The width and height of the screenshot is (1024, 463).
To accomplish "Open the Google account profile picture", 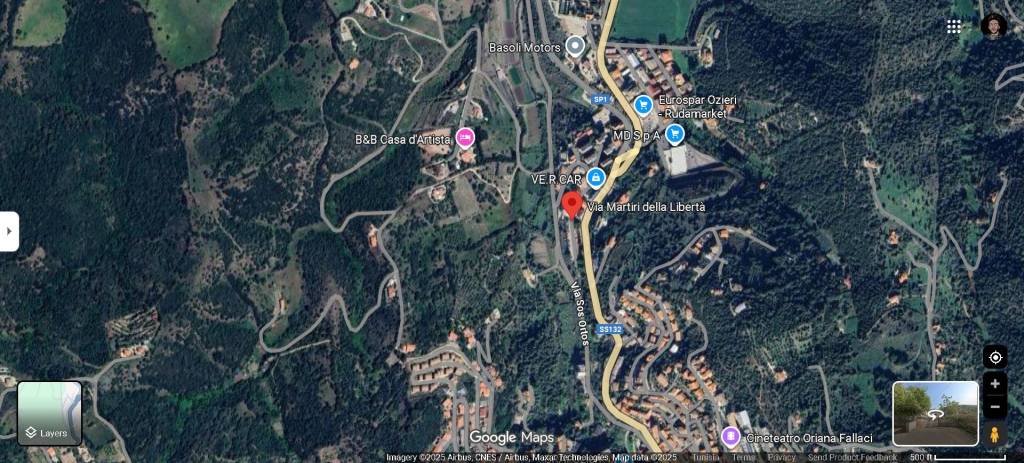I will coord(993,26).
